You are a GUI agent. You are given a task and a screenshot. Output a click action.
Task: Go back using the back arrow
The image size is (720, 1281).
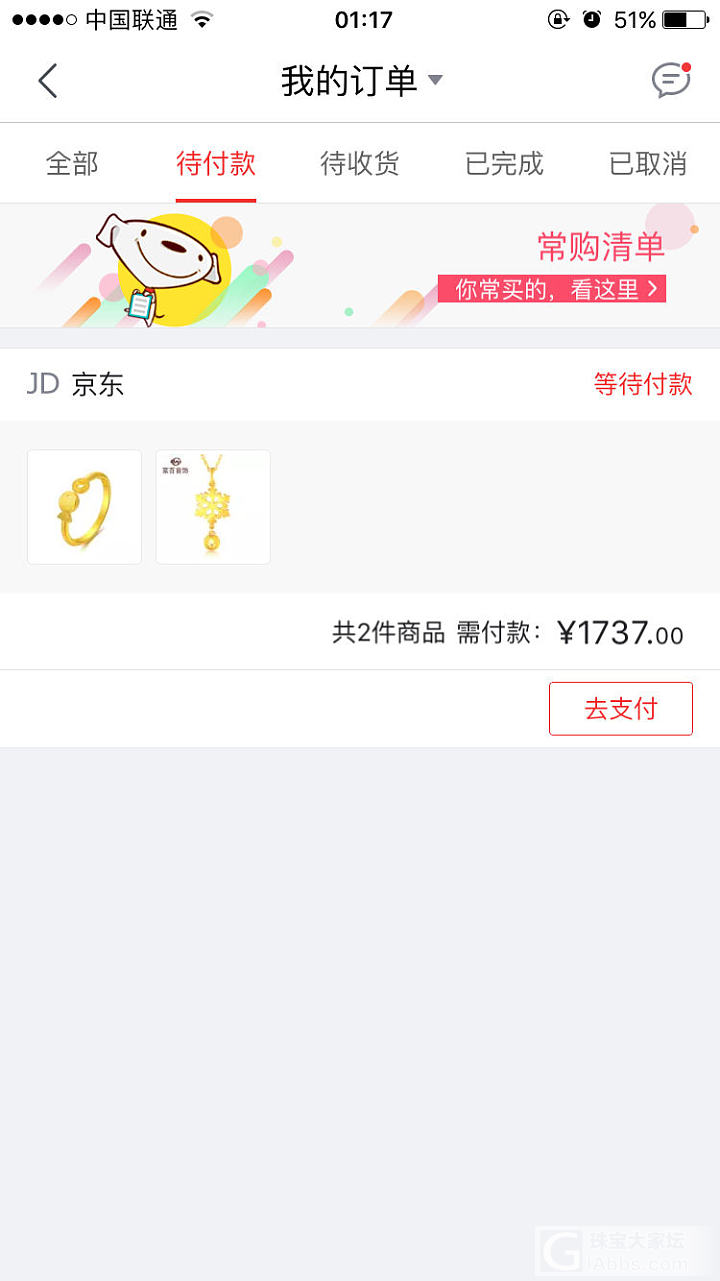(x=47, y=81)
